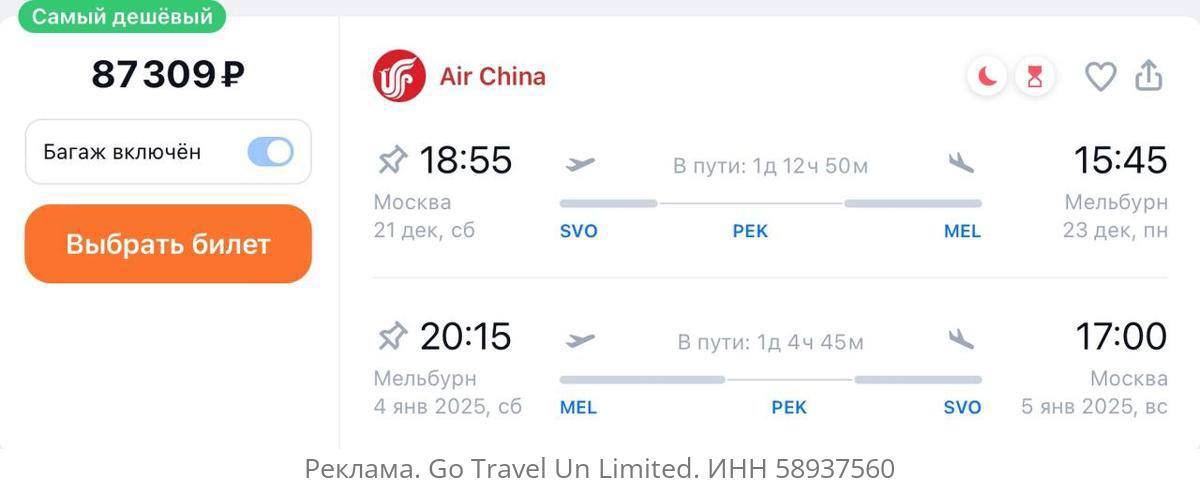Tap the night layover moon badge
Screen dimensions: 1200x483
coord(987,76)
